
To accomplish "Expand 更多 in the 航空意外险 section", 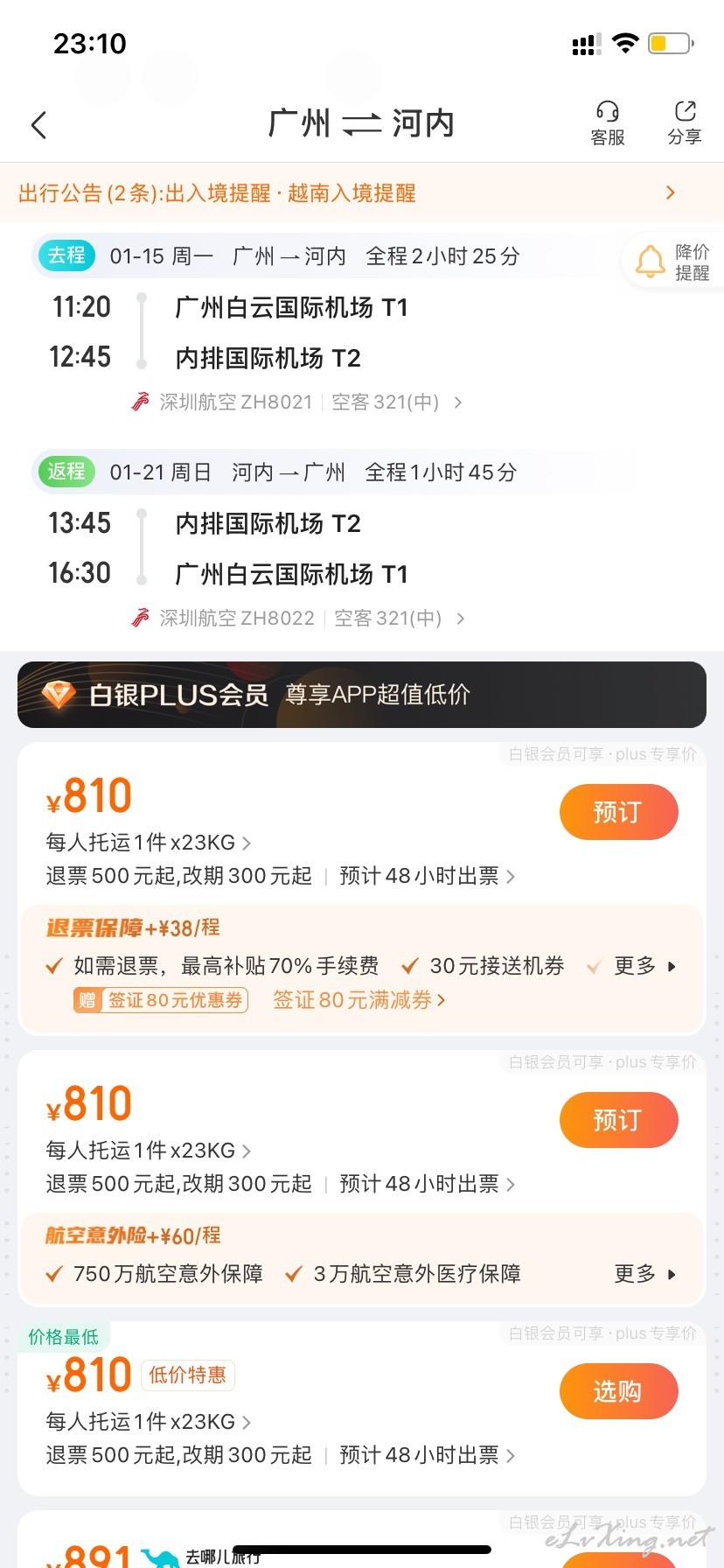I will (644, 1274).
